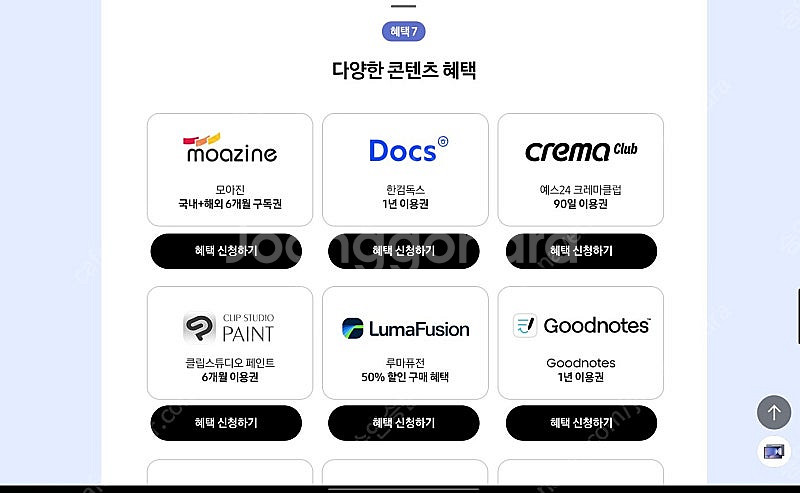This screenshot has height=493, width=800.
Task: Request the 예스24 크레마클럽 90-day pass
Action: pos(581,251)
